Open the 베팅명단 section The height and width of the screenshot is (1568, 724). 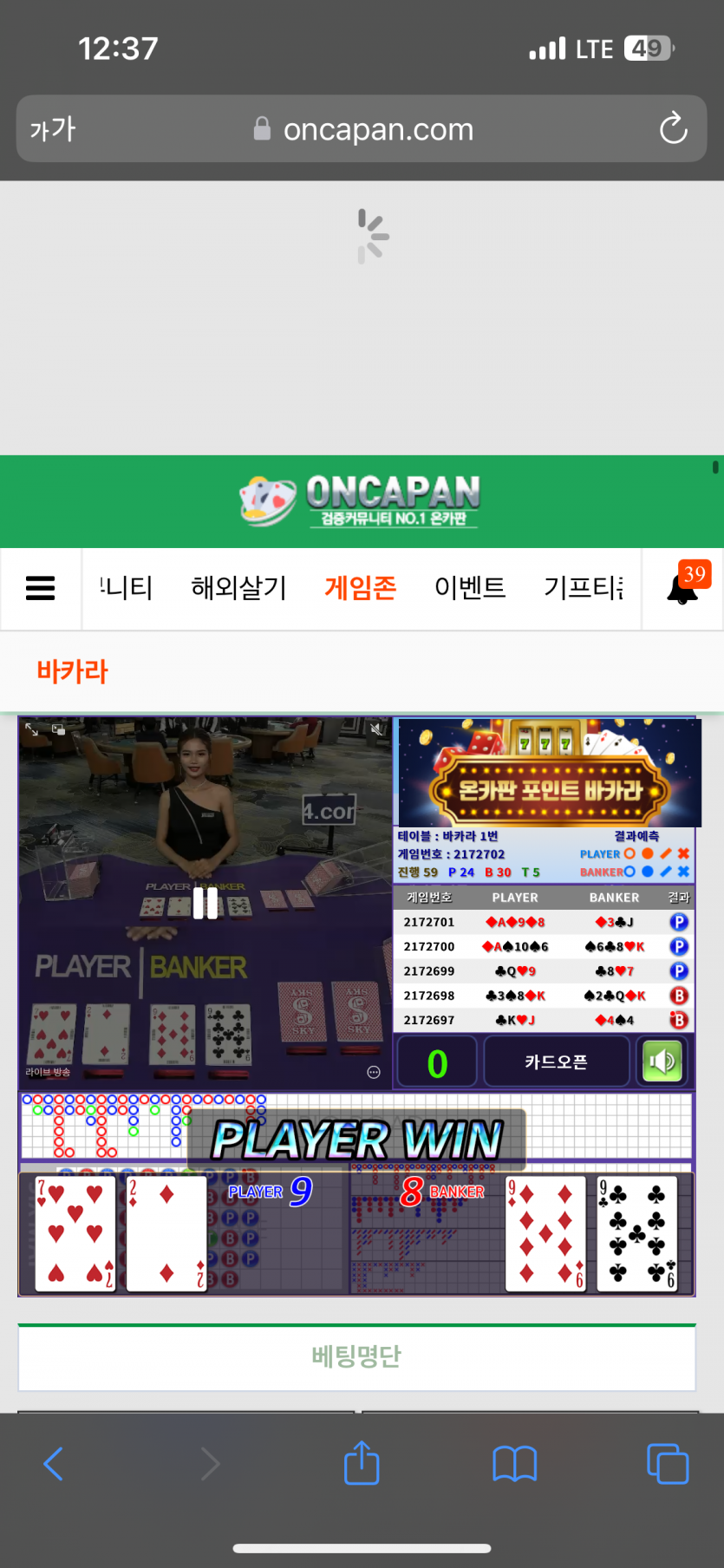tap(356, 1356)
